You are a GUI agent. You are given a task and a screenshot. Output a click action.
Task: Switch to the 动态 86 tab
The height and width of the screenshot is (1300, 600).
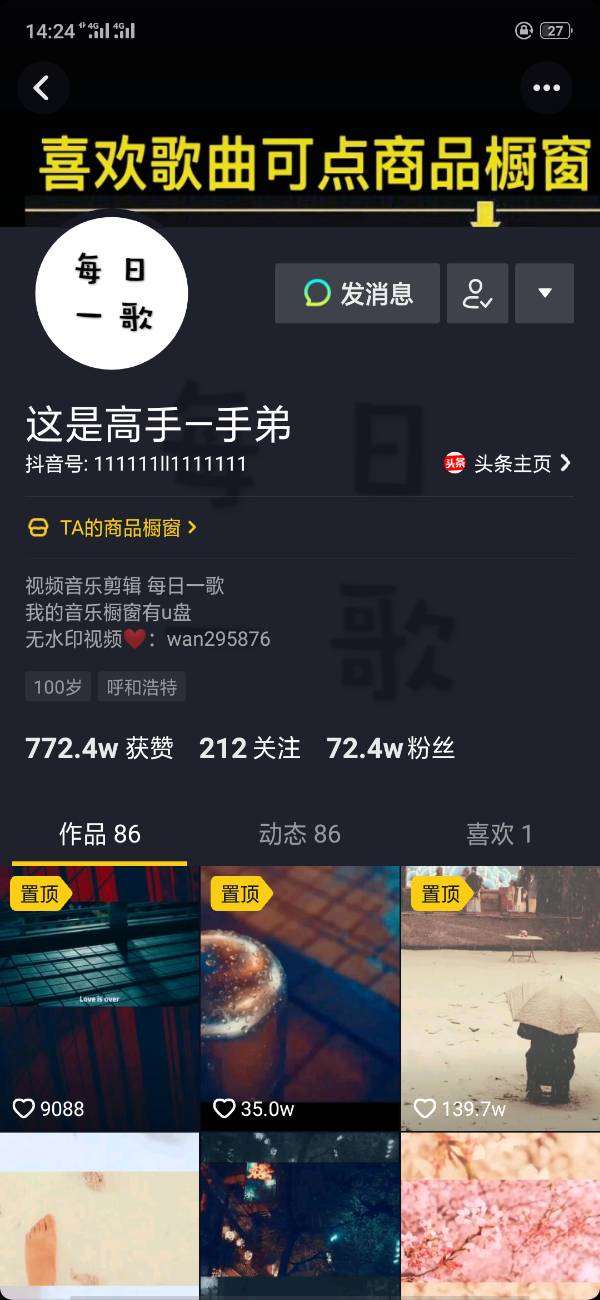point(300,834)
